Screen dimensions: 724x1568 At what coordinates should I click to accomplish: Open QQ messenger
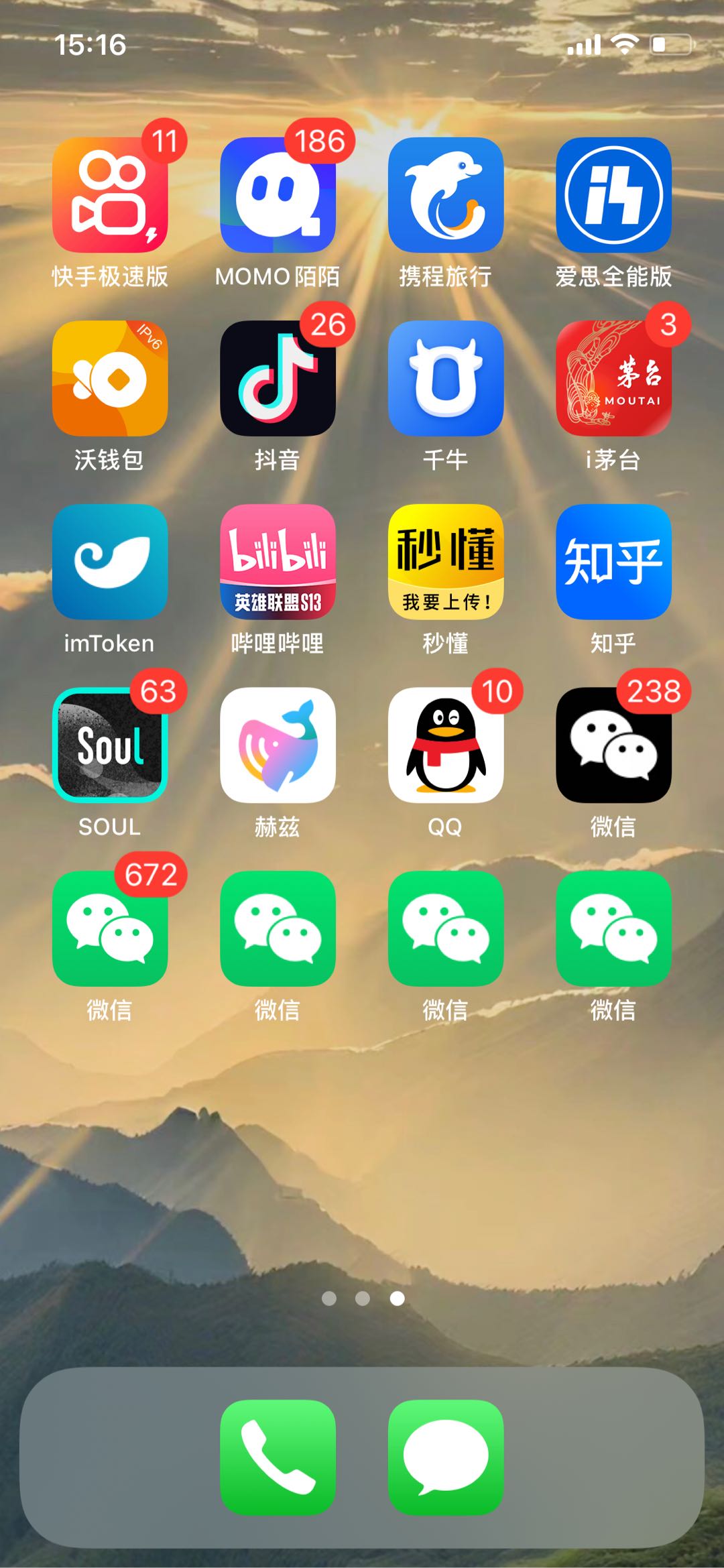pyautogui.click(x=445, y=745)
